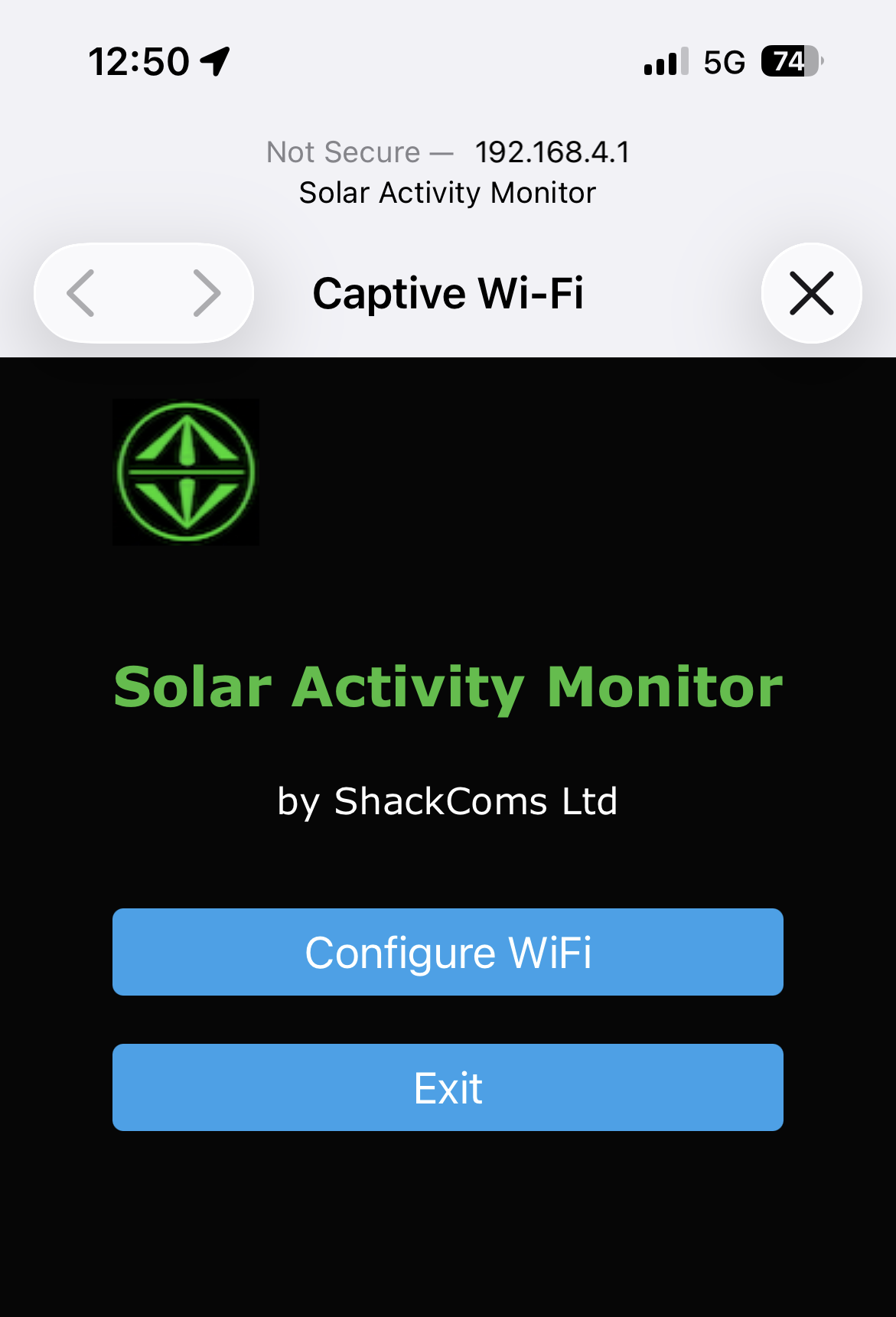Open the Configure WiFi page
Image resolution: width=896 pixels, height=1317 pixels.
click(448, 952)
